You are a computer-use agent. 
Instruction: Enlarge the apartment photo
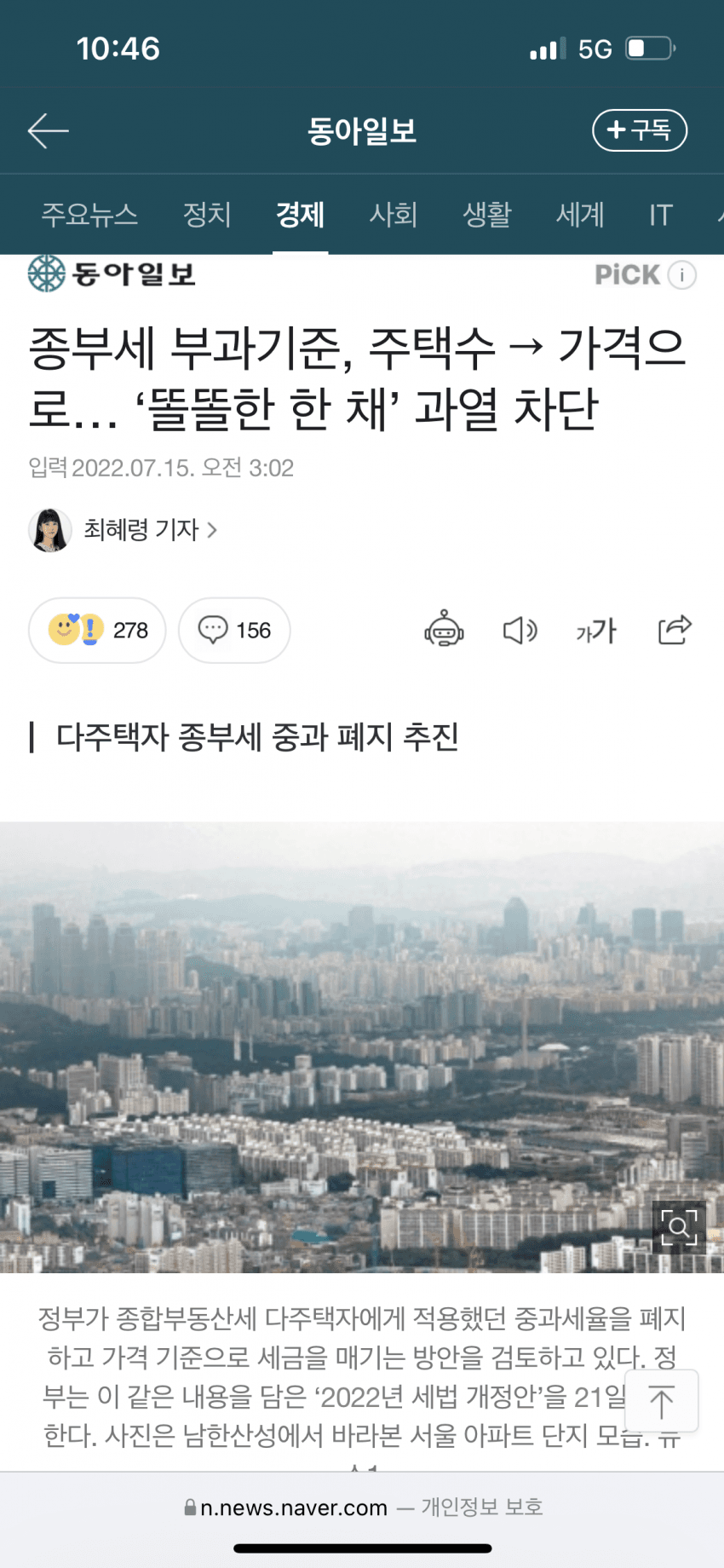[x=679, y=1227]
